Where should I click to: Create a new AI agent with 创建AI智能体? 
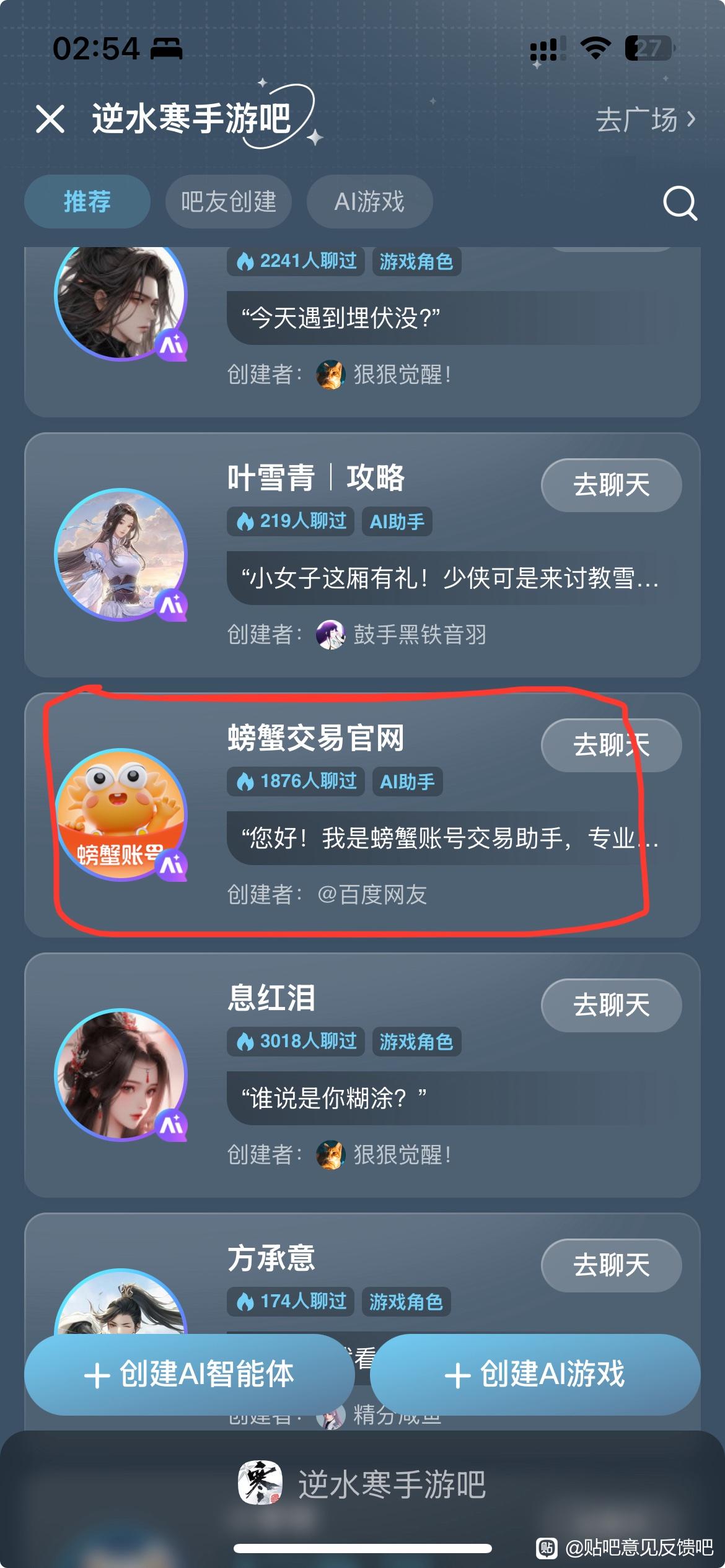click(189, 1375)
